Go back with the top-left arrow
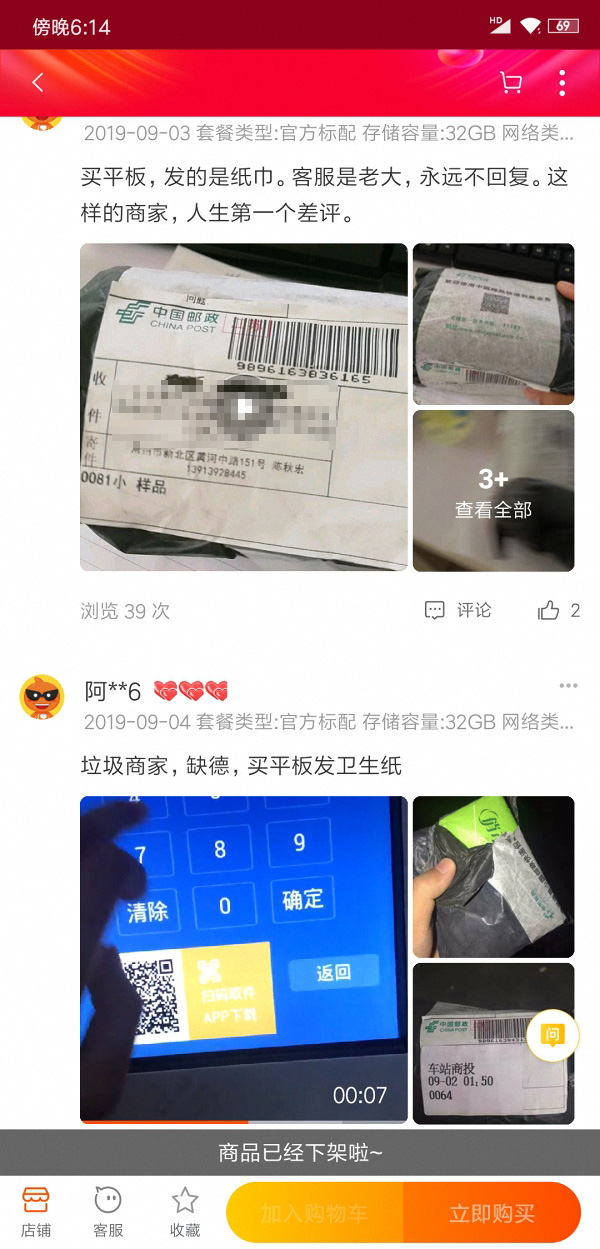600x1249 pixels. point(38,83)
